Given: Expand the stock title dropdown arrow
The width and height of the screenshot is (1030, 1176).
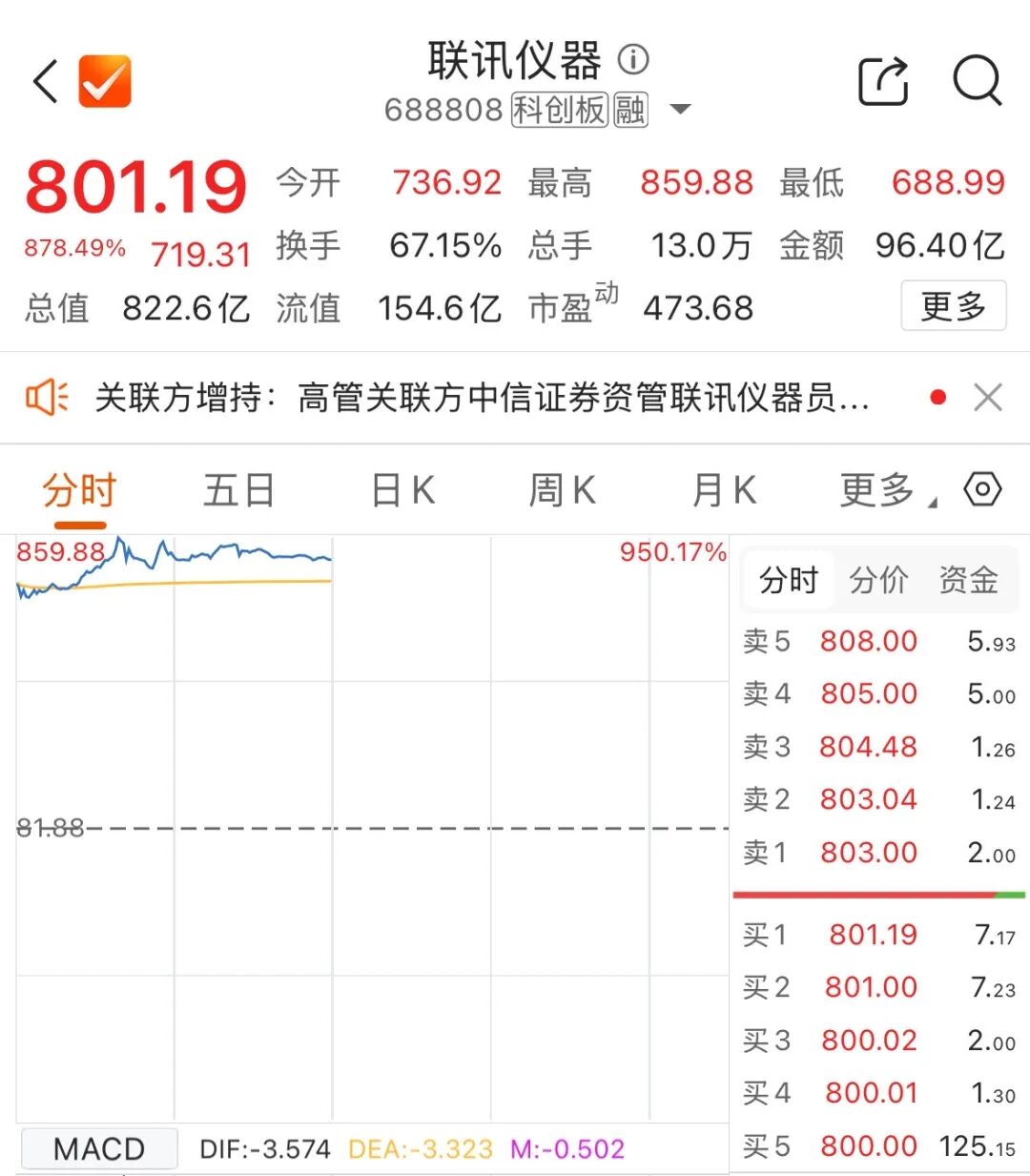Looking at the screenshot, I should click(681, 109).
